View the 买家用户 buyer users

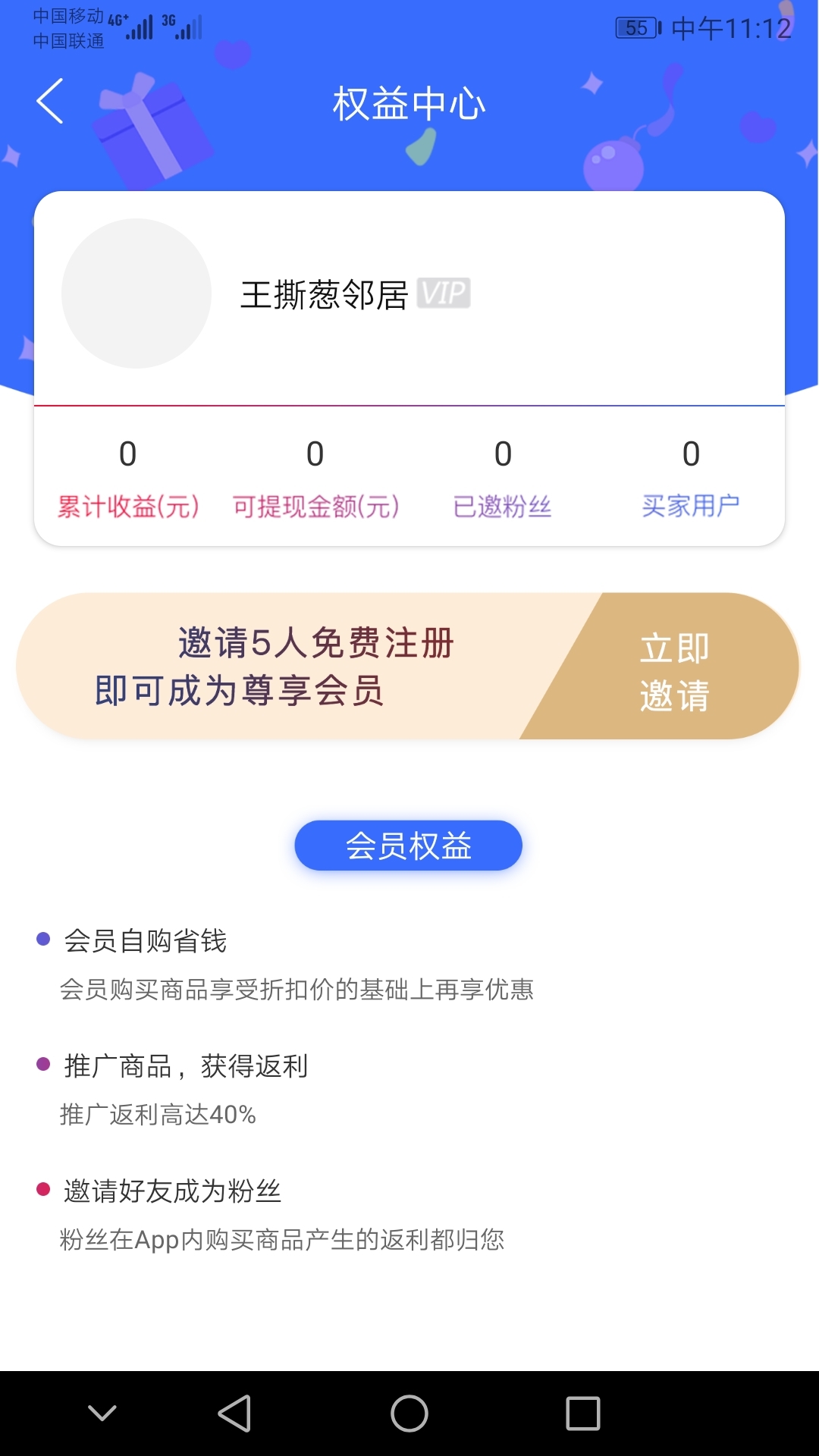click(x=690, y=478)
